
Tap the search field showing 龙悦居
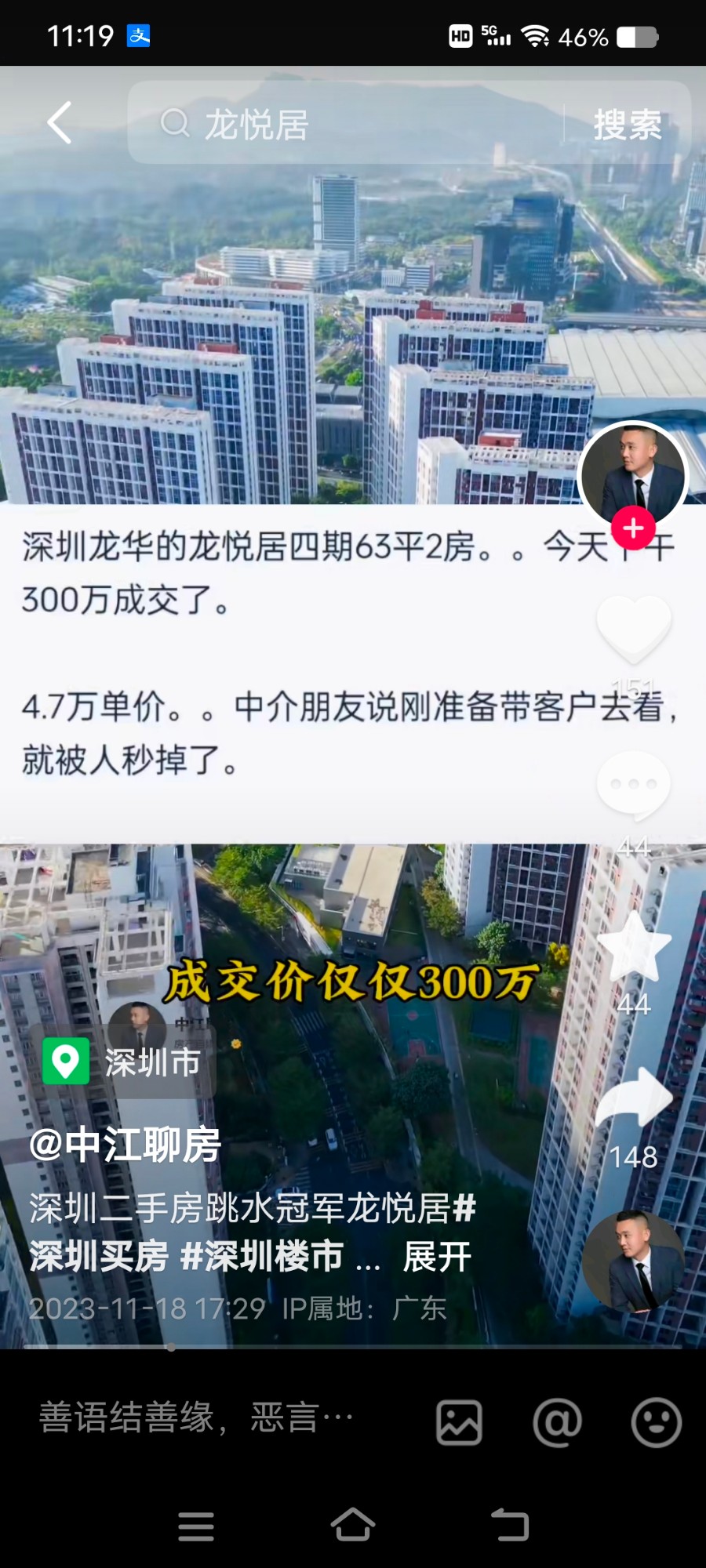(x=345, y=124)
